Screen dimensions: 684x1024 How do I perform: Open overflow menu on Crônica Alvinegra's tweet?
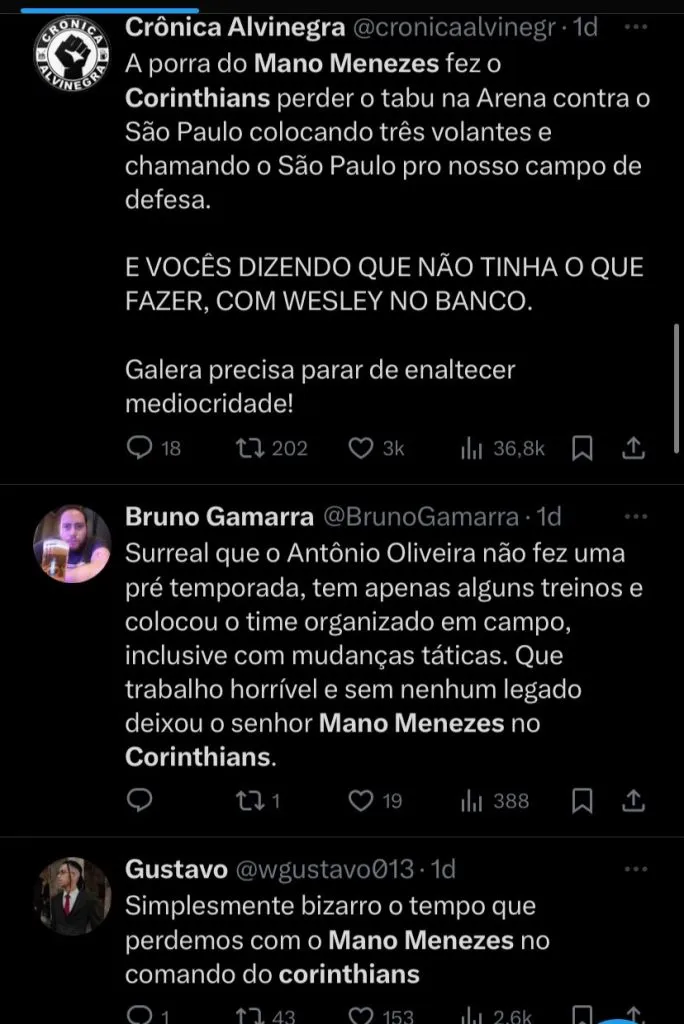click(x=635, y=27)
